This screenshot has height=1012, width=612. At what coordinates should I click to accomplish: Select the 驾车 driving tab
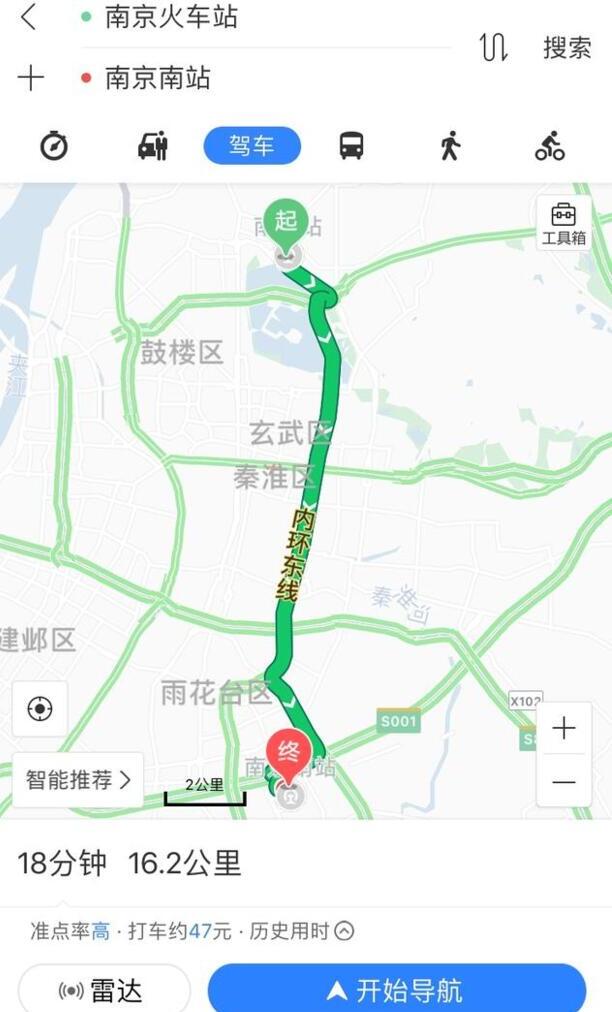click(252, 146)
